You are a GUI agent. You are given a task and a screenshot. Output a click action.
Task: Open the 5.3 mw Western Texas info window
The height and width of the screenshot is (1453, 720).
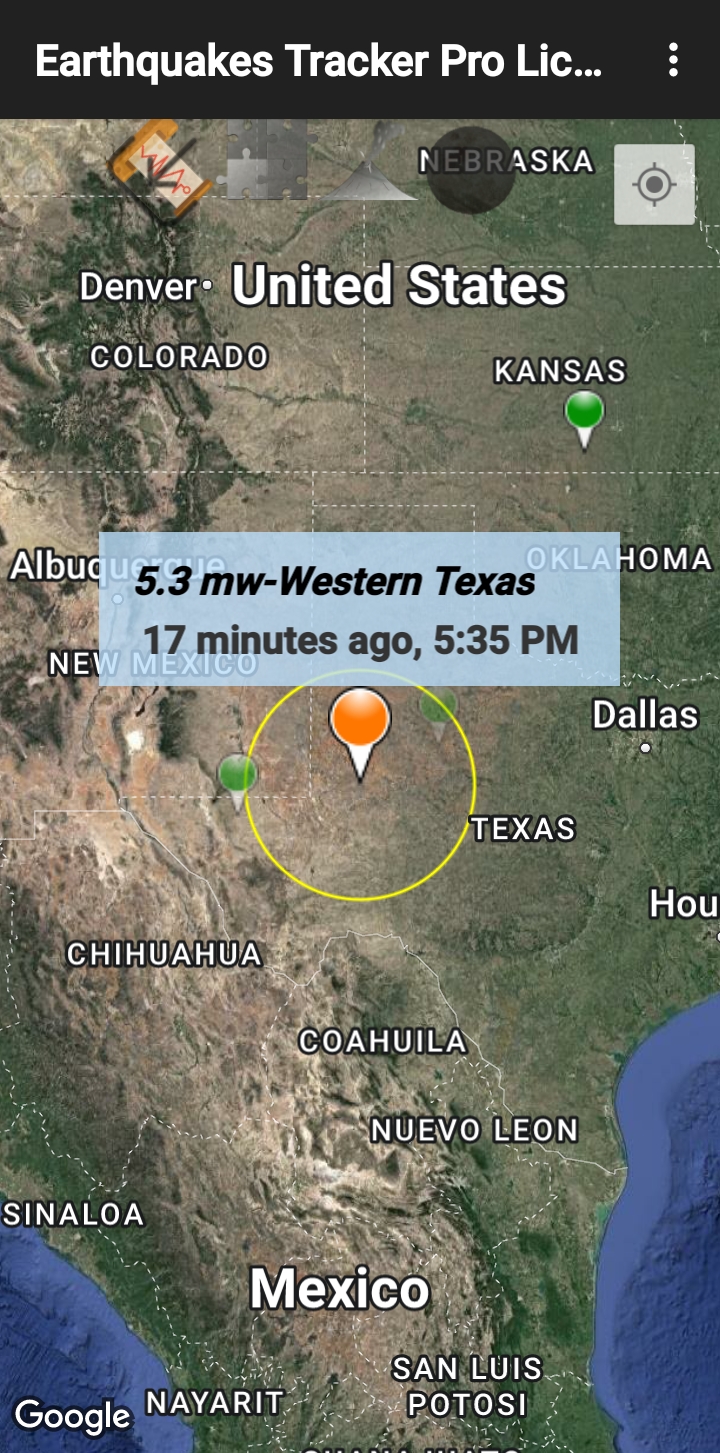tap(359, 609)
